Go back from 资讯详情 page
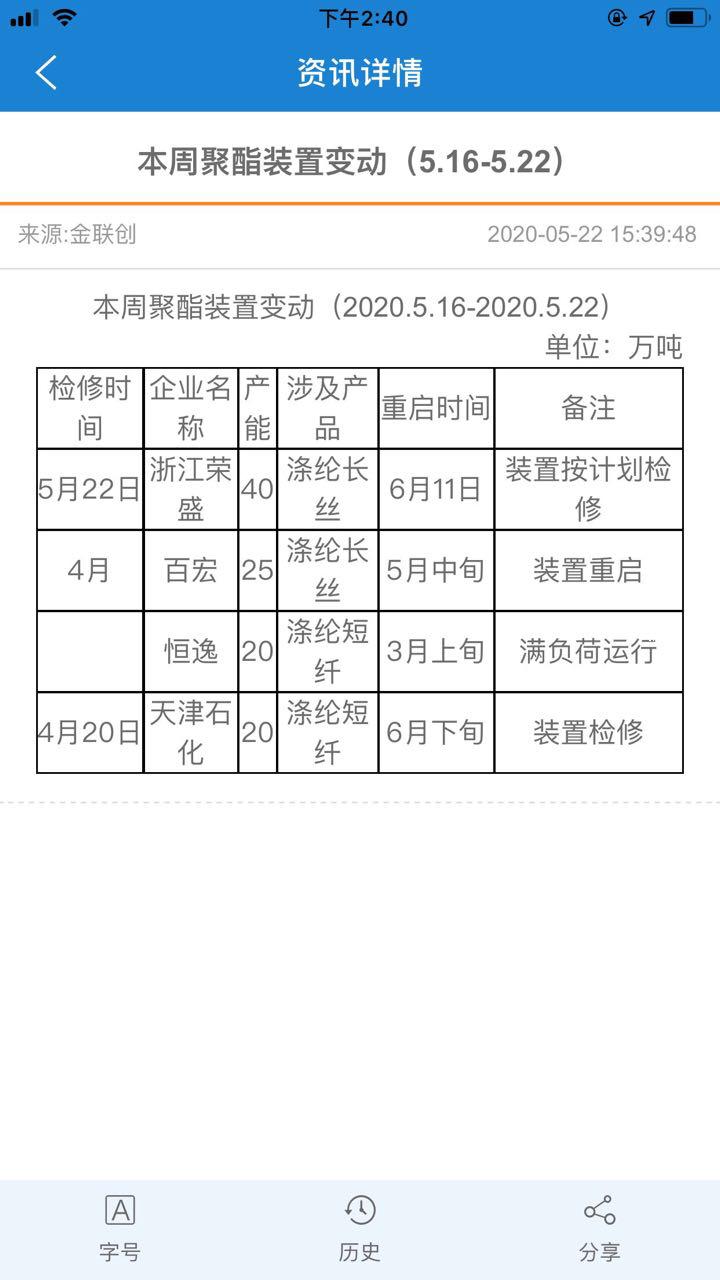 pyautogui.click(x=46, y=73)
